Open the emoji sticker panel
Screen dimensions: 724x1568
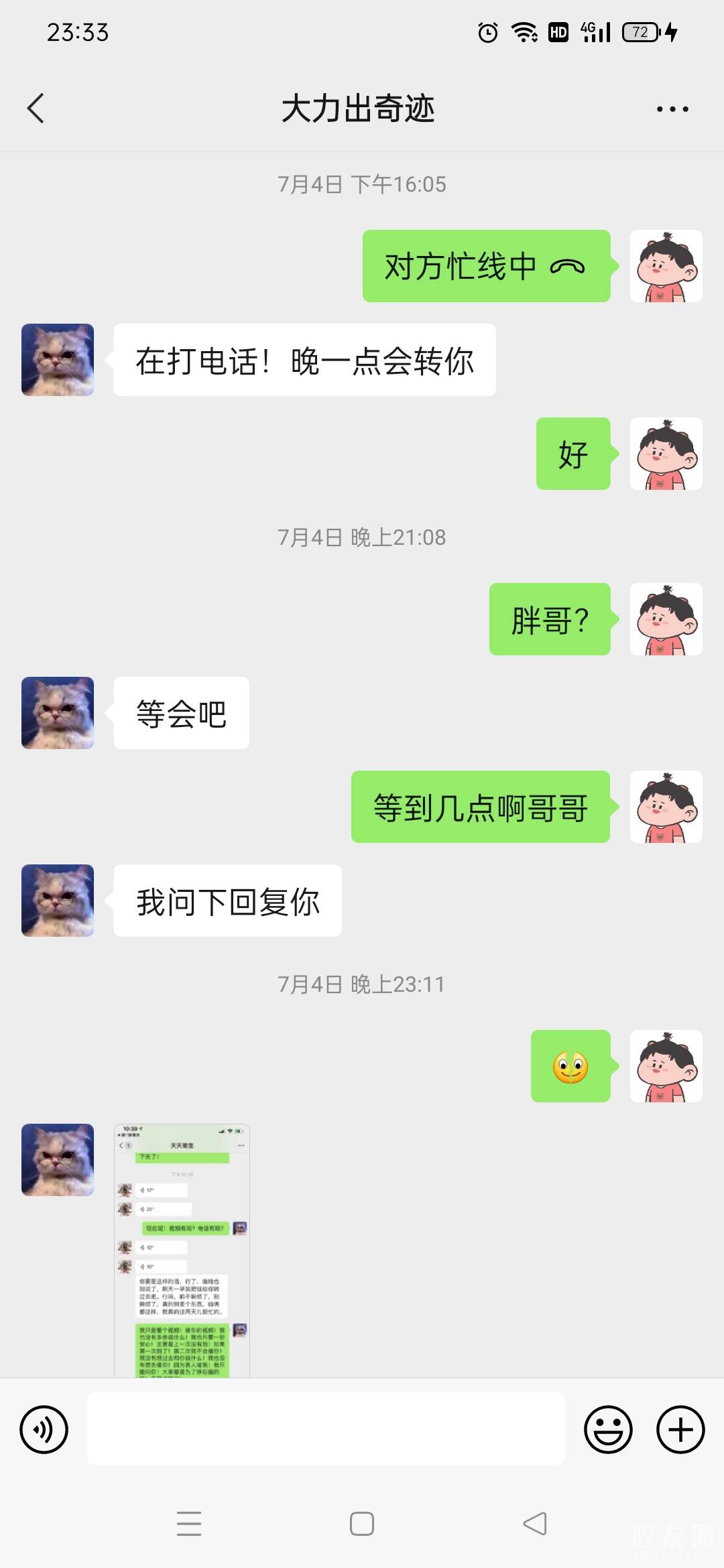tap(608, 1429)
